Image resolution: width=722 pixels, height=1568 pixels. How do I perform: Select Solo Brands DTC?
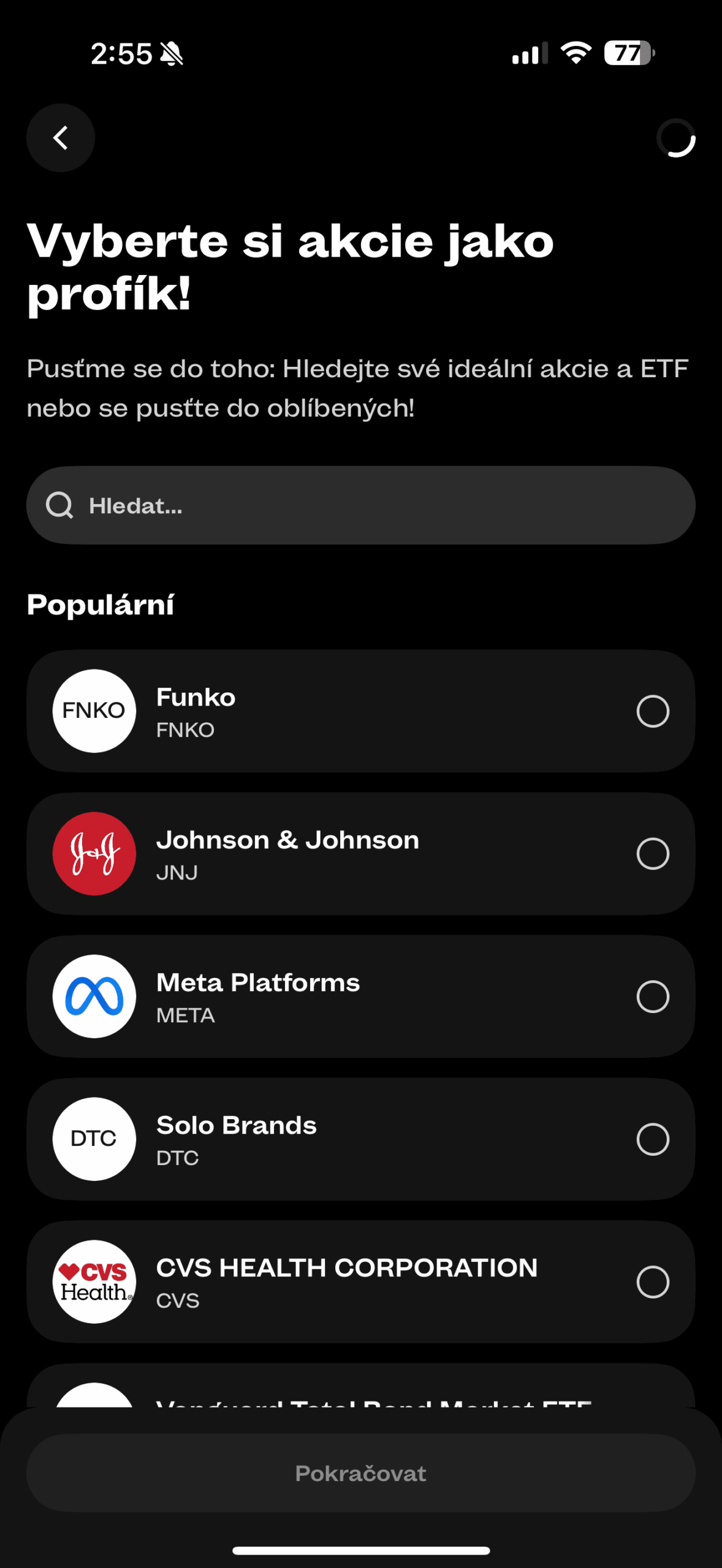[652, 1139]
